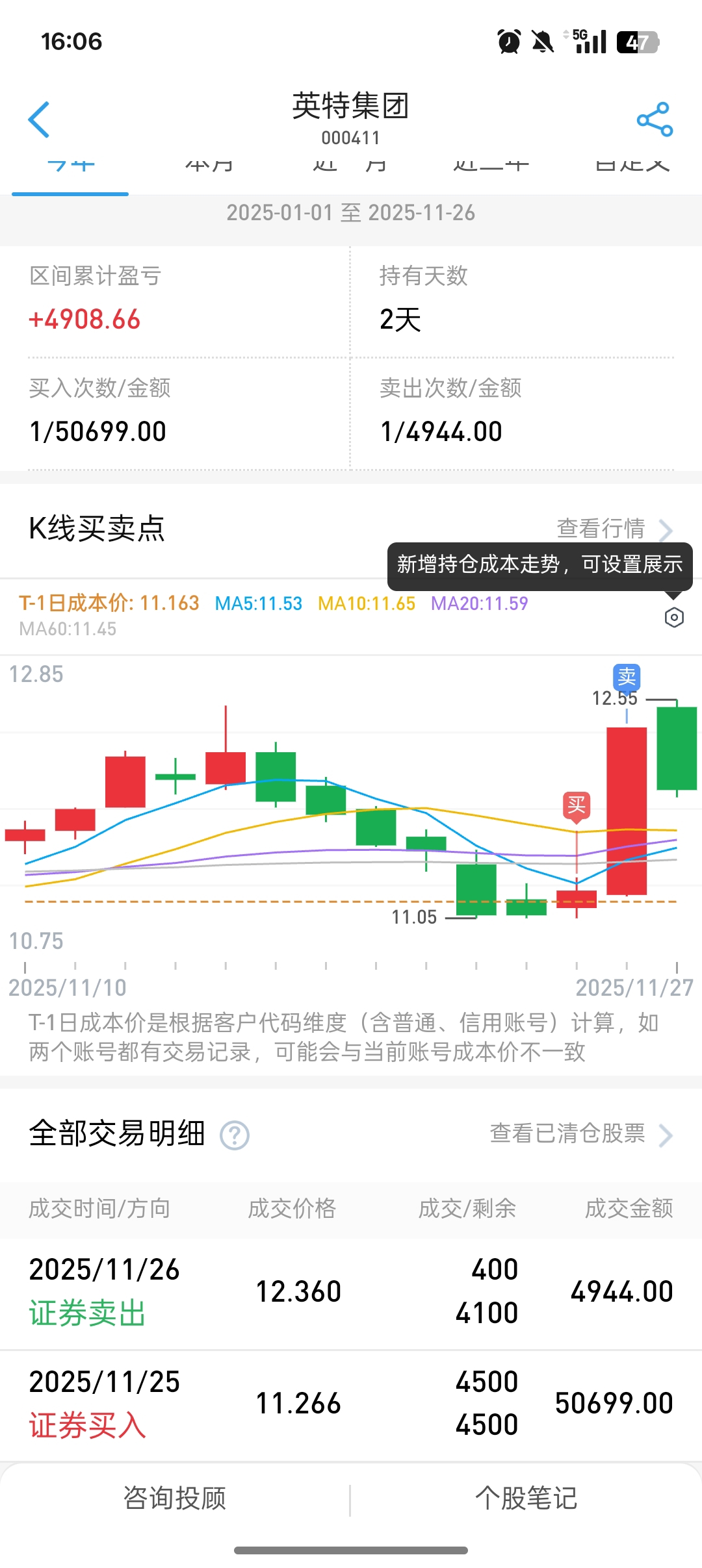Open 咨询投顾 at the bottom
The image size is (702, 1568).
tap(175, 1498)
